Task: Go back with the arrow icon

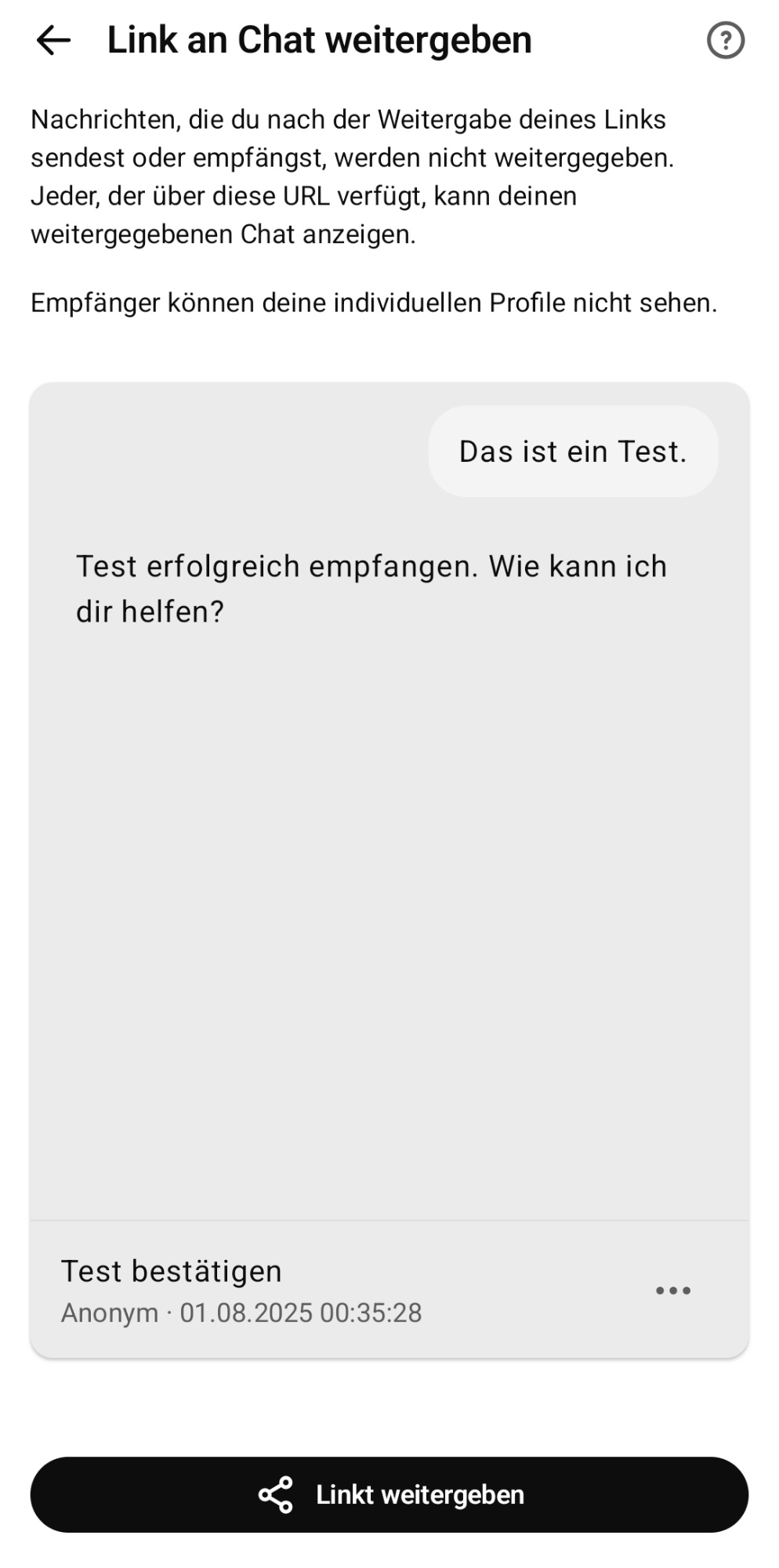Action: tap(53, 40)
